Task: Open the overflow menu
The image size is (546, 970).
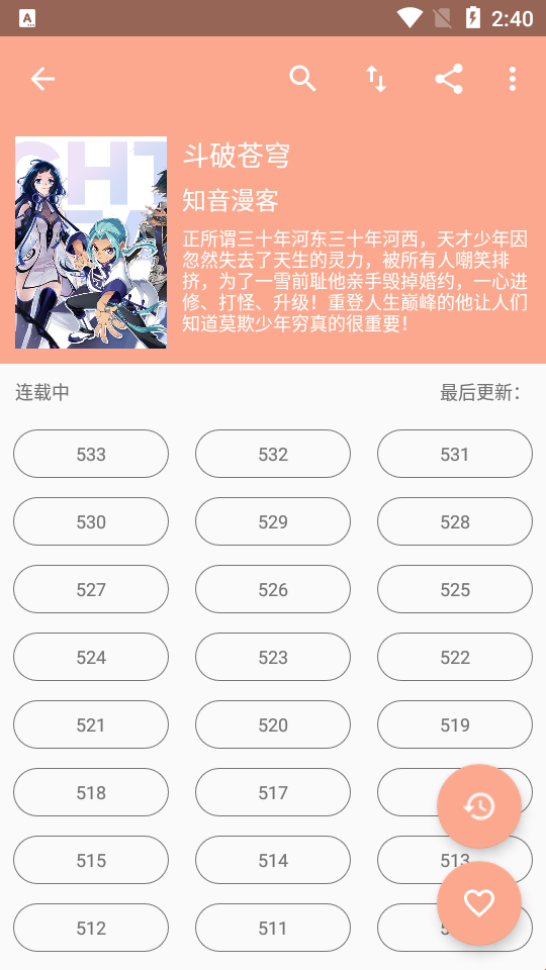Action: tap(512, 79)
